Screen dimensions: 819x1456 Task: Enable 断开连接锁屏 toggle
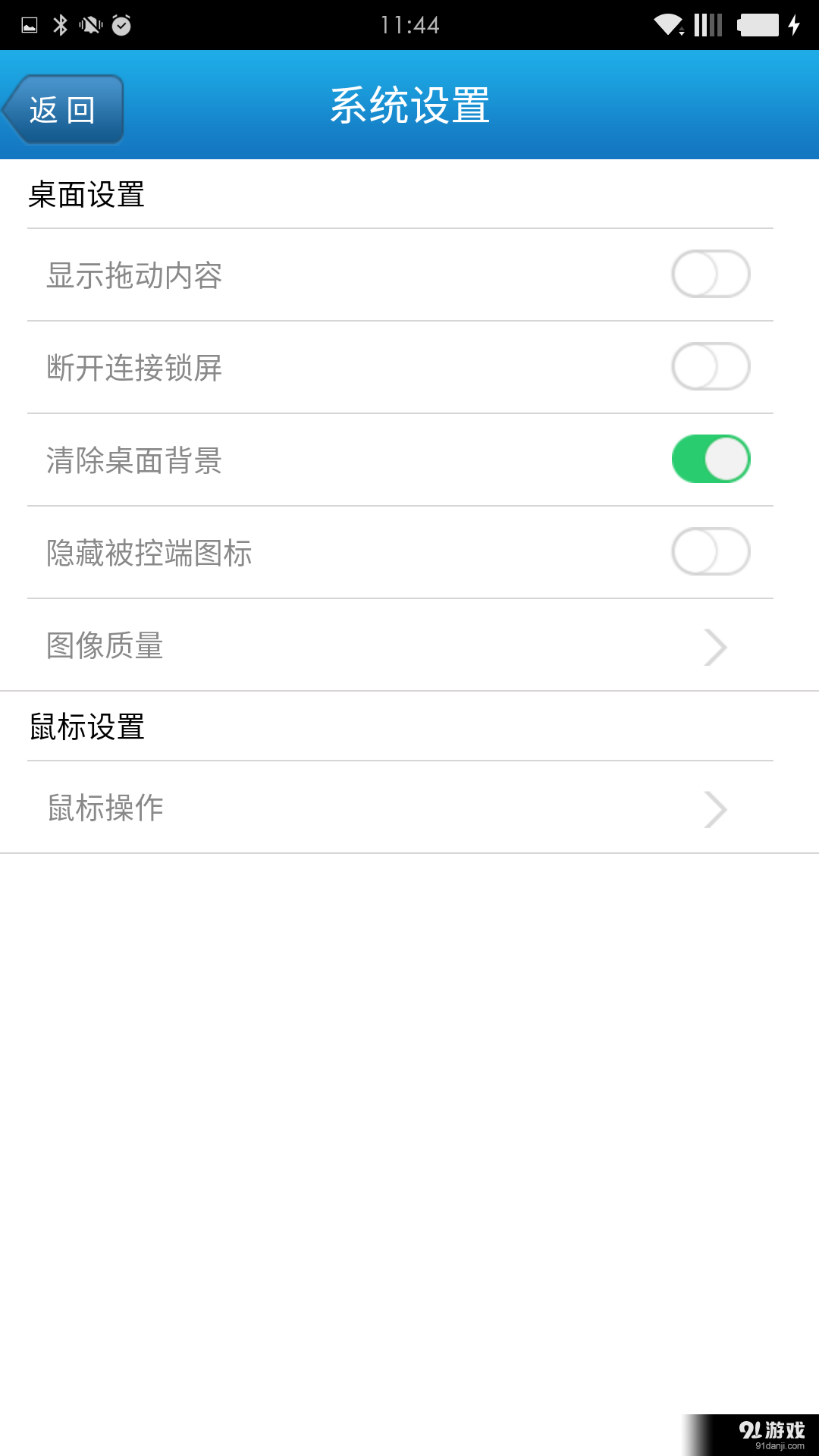point(711,366)
